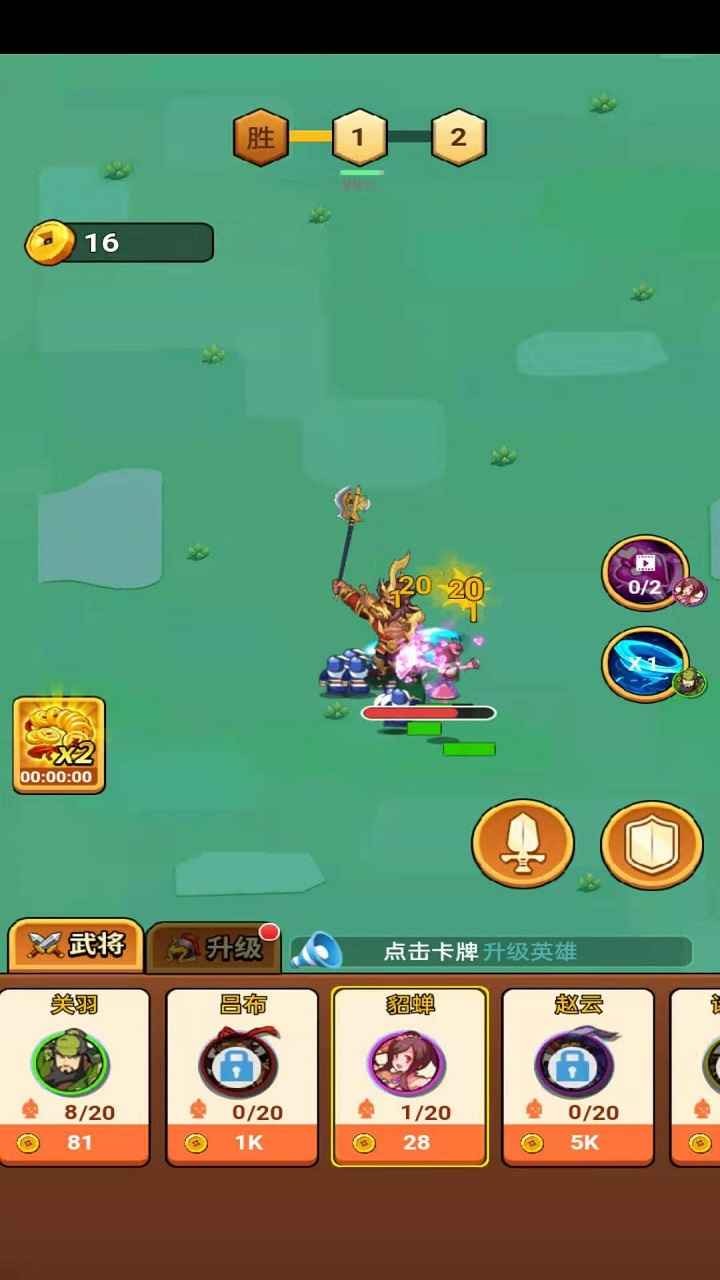Use the 0/2 video ad skill
Image resolution: width=720 pixels, height=1280 pixels.
pyautogui.click(x=645, y=573)
